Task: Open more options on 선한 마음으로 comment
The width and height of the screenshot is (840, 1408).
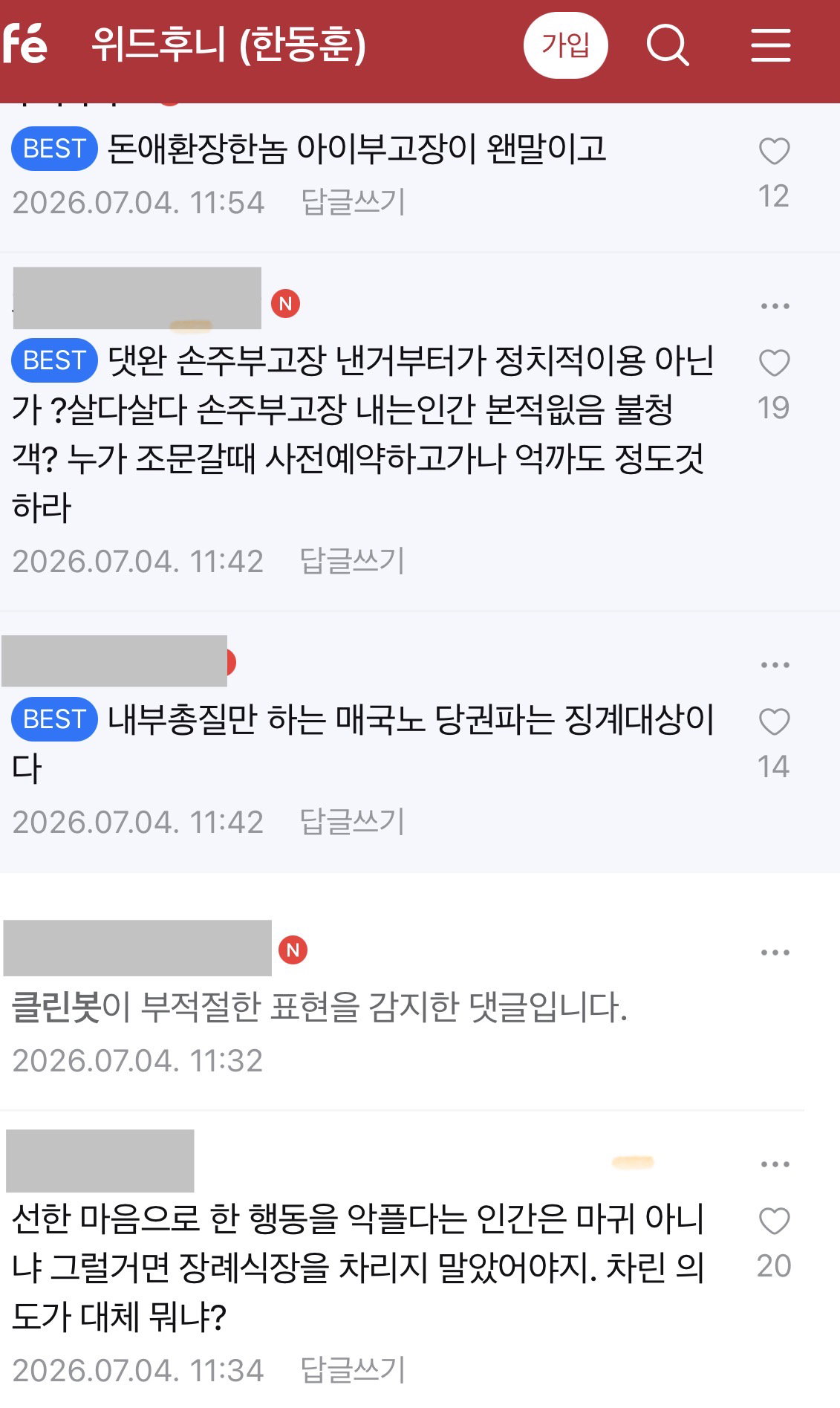Action: 775,1164
